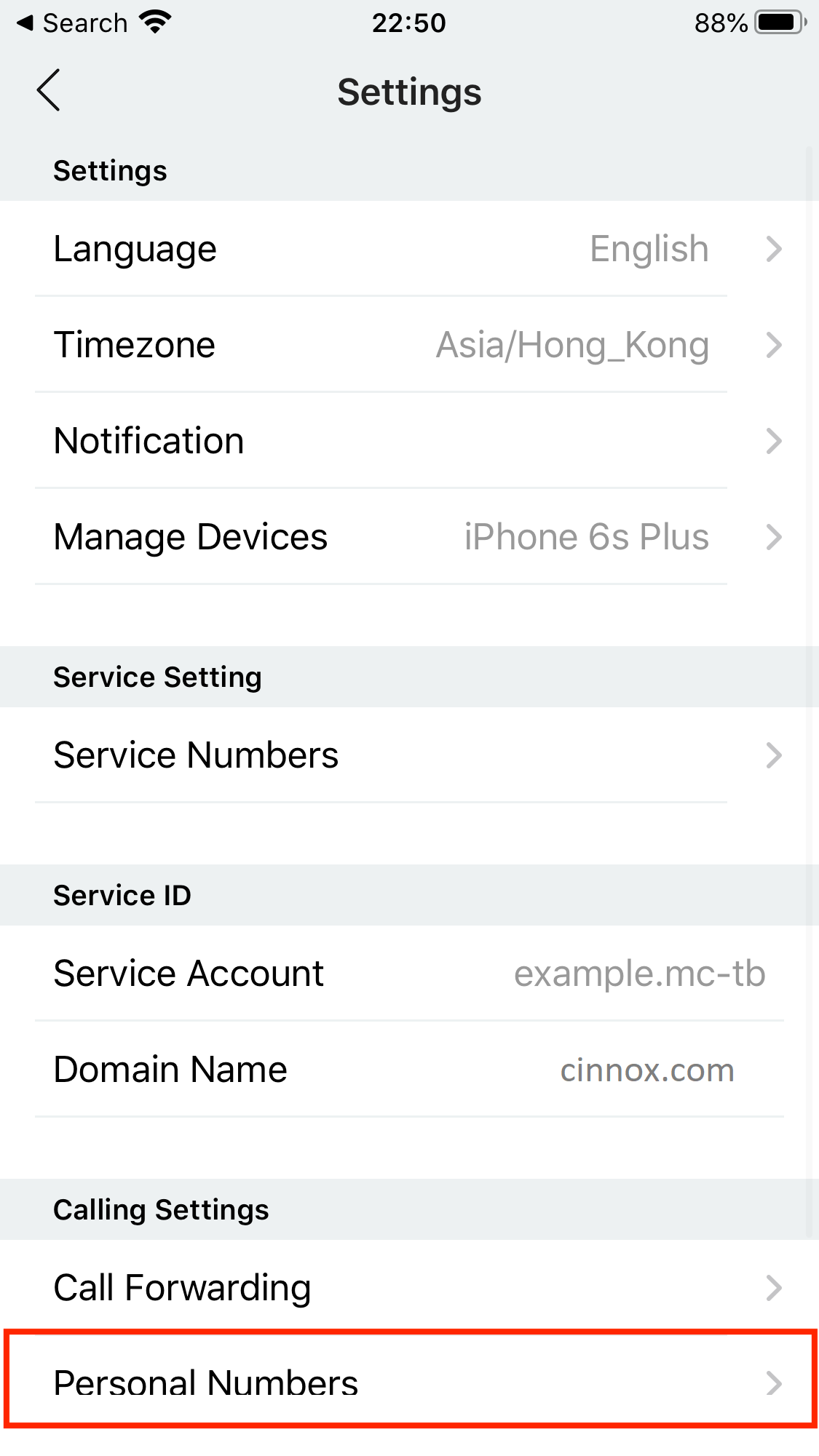Change the Timezone setting
The image size is (819, 1456).
point(409,345)
